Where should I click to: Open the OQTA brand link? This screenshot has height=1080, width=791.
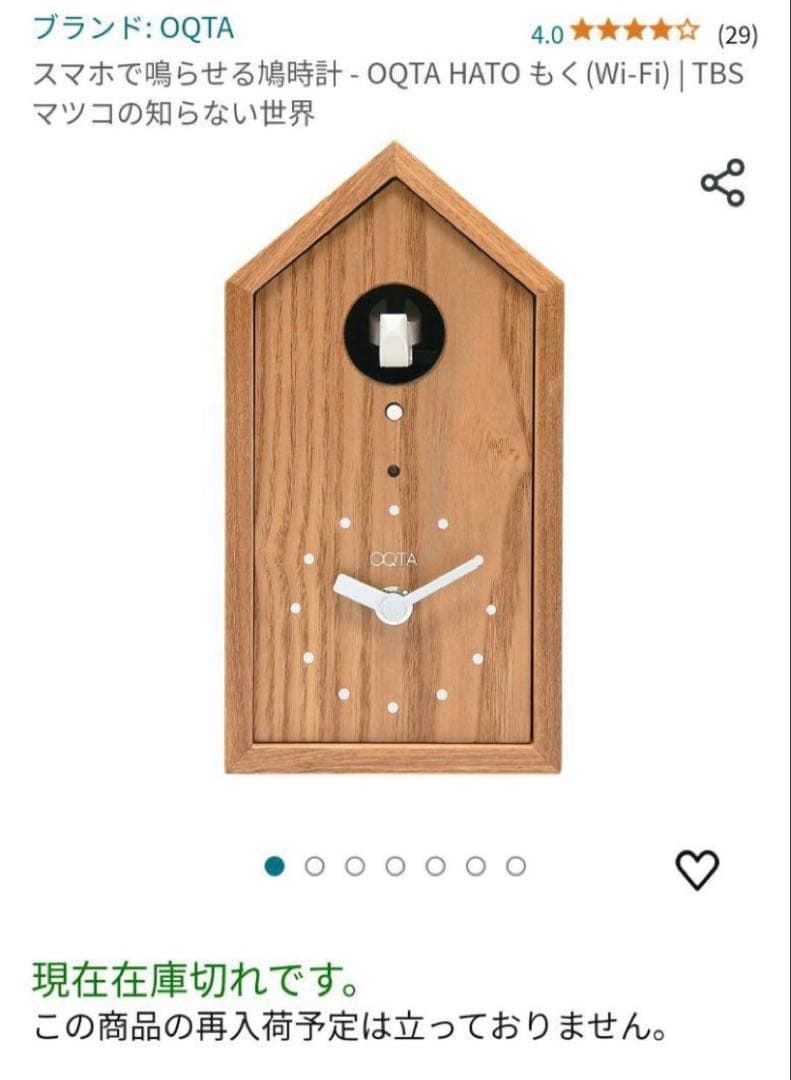pyautogui.click(x=133, y=27)
